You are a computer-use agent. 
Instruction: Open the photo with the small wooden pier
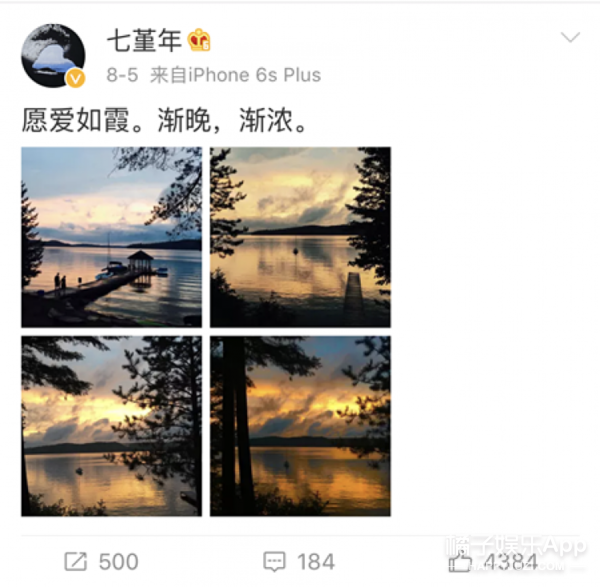[x=300, y=237]
